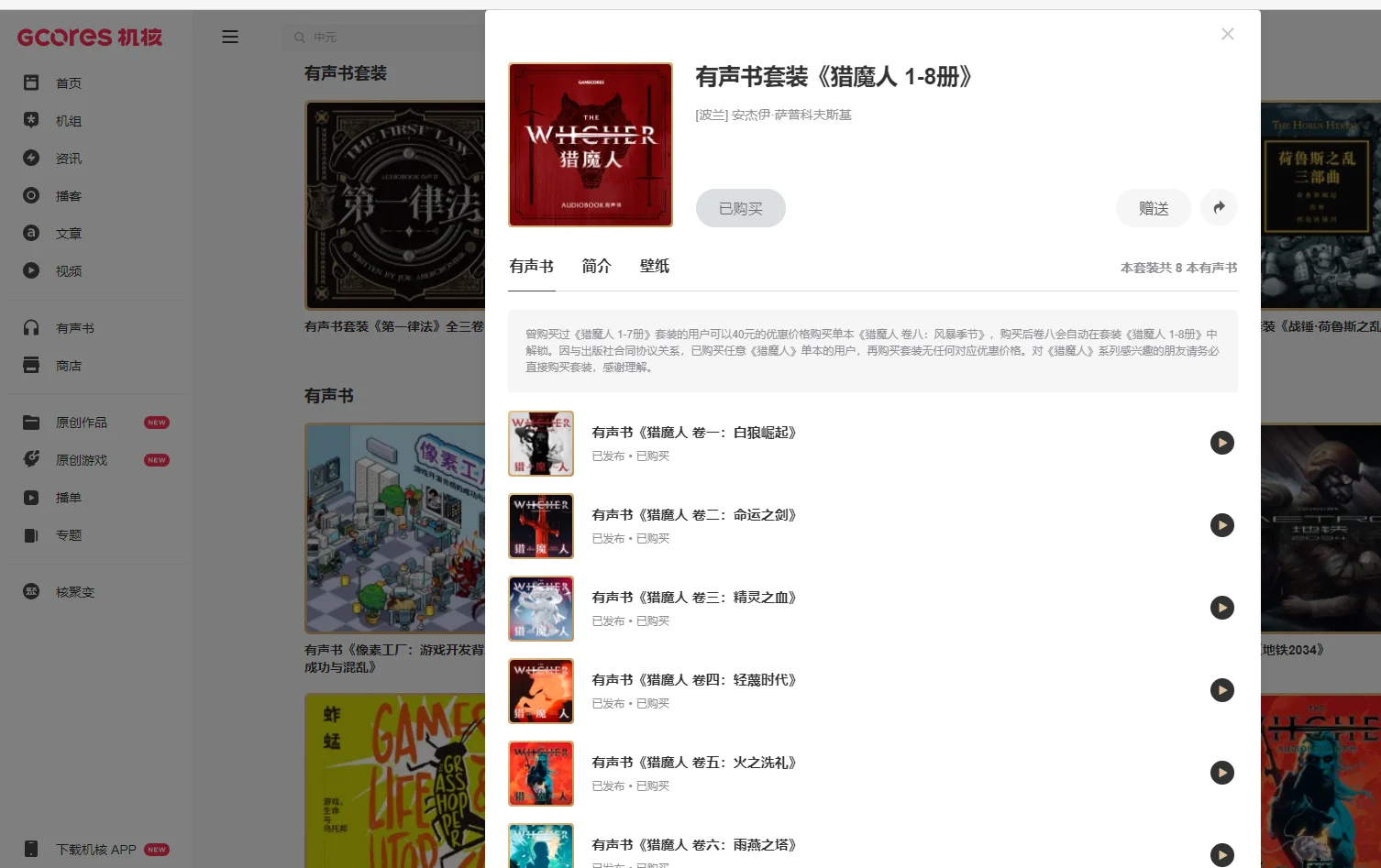Open 下载机核 APP link

(95, 850)
